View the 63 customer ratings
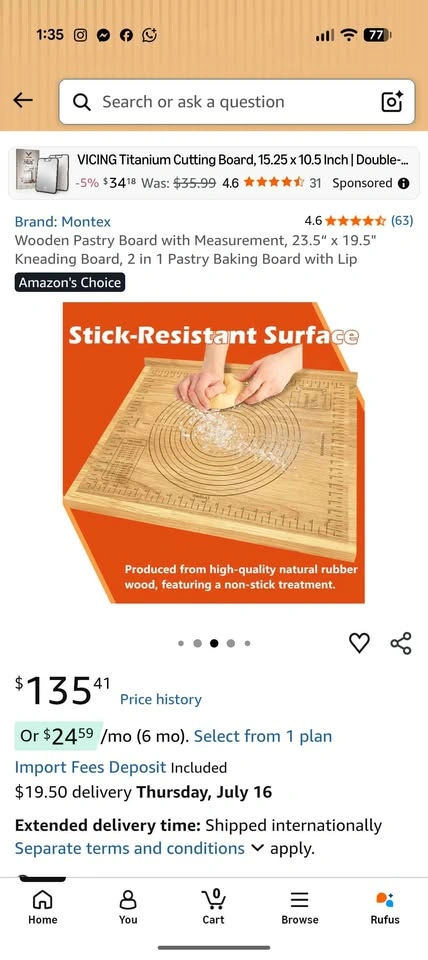 [x=359, y=220]
